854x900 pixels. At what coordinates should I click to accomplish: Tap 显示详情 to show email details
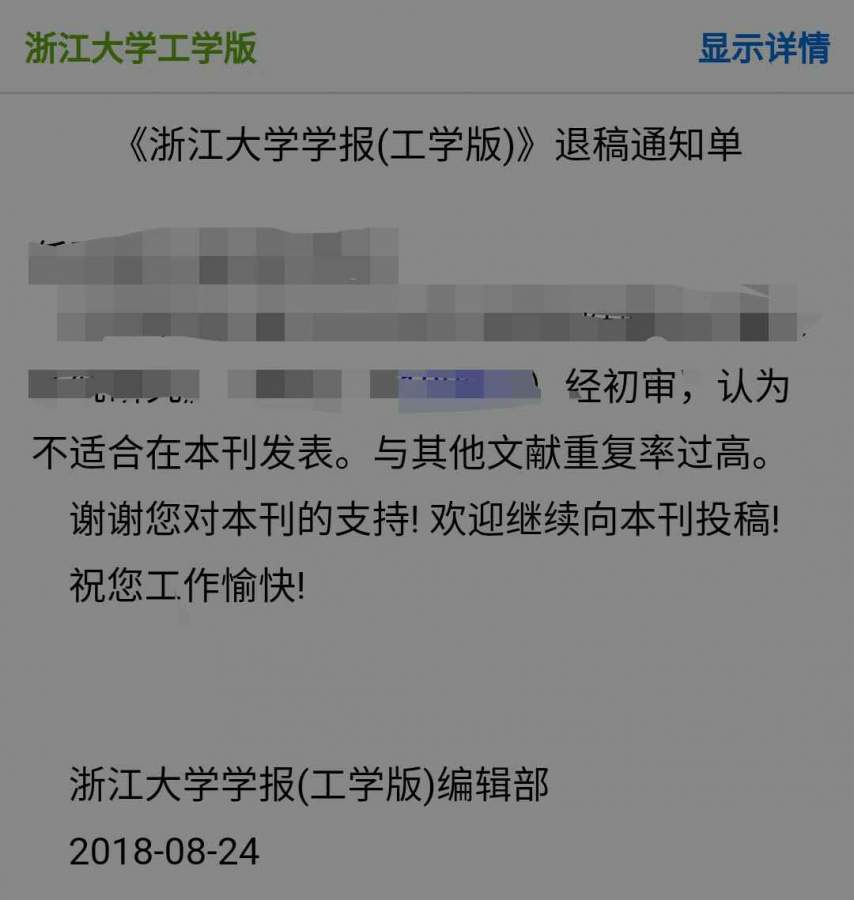pyautogui.click(x=763, y=47)
